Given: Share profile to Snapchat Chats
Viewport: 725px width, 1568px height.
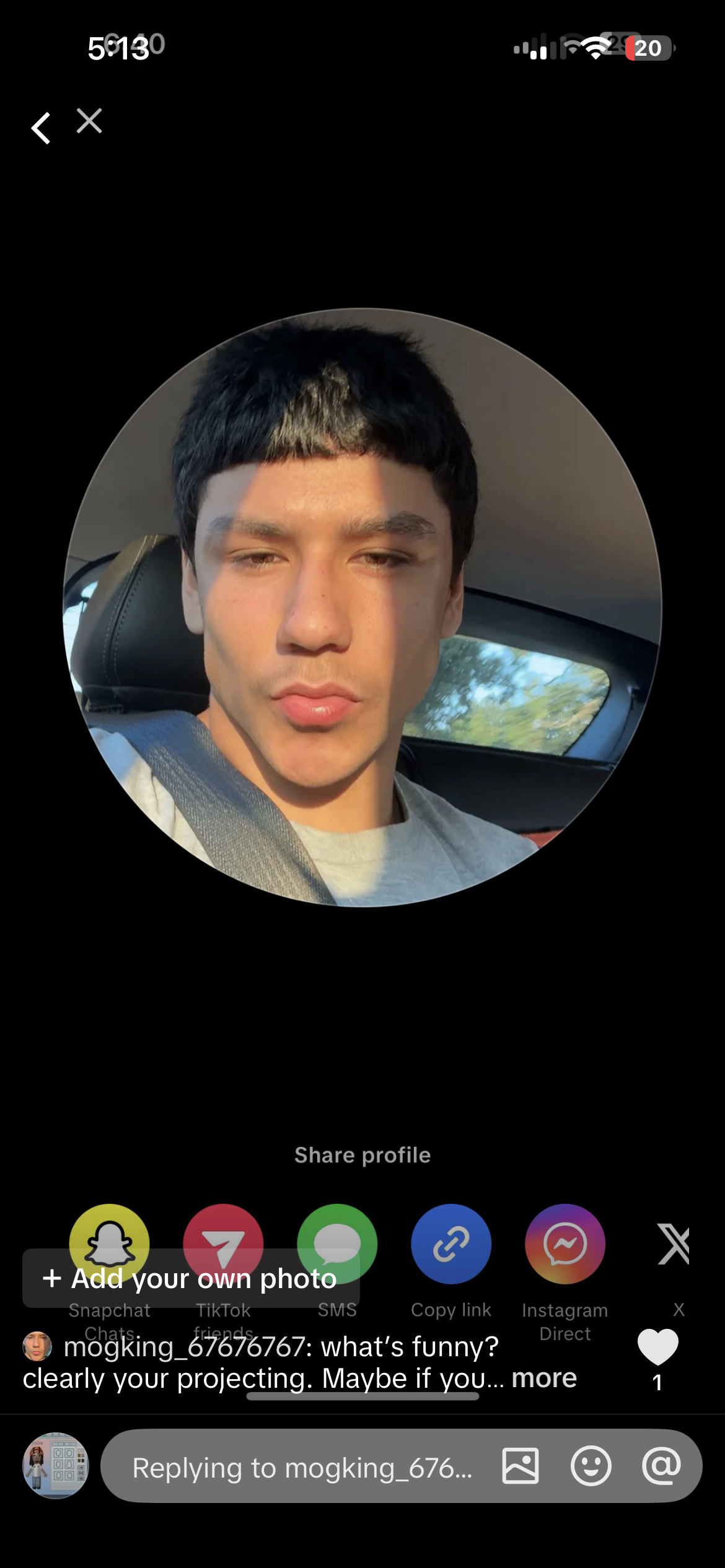Looking at the screenshot, I should (x=110, y=1229).
